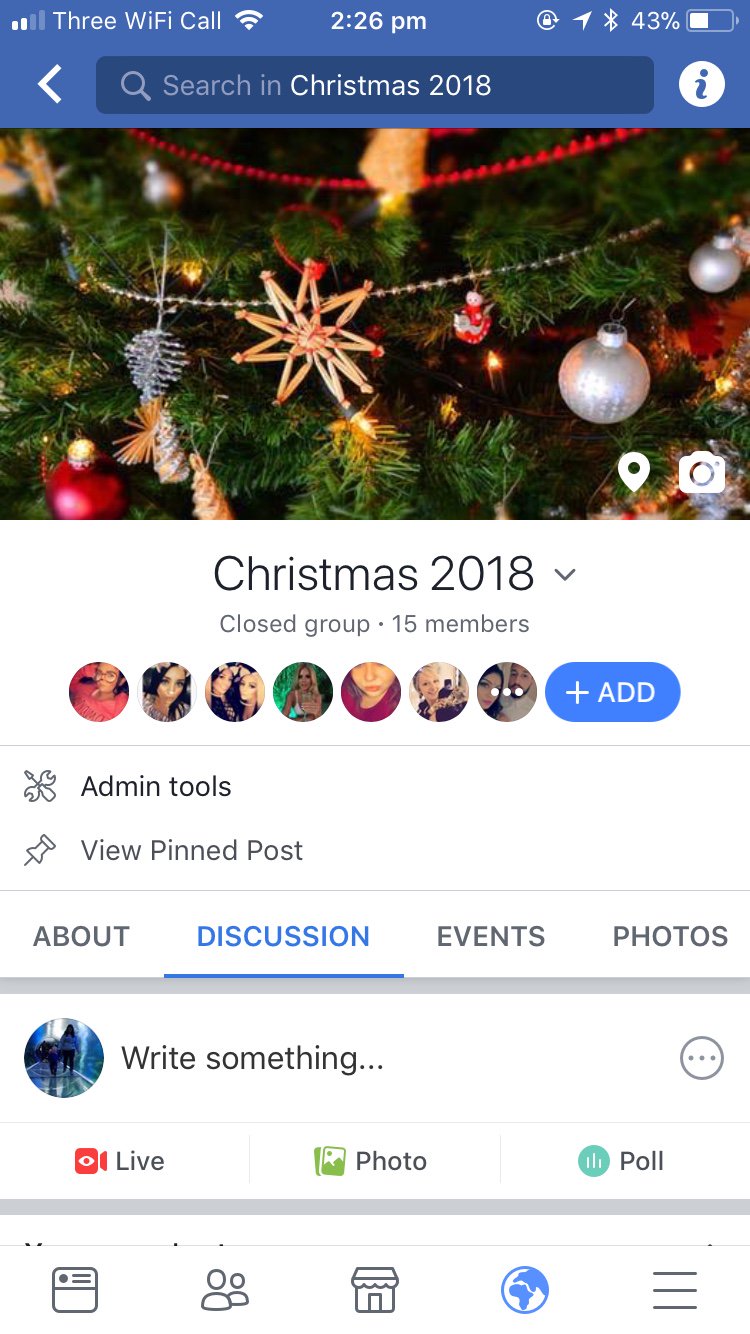Viewport: 750px width, 1334px height.
Task: Switch to the Events tab
Action: pos(491,936)
